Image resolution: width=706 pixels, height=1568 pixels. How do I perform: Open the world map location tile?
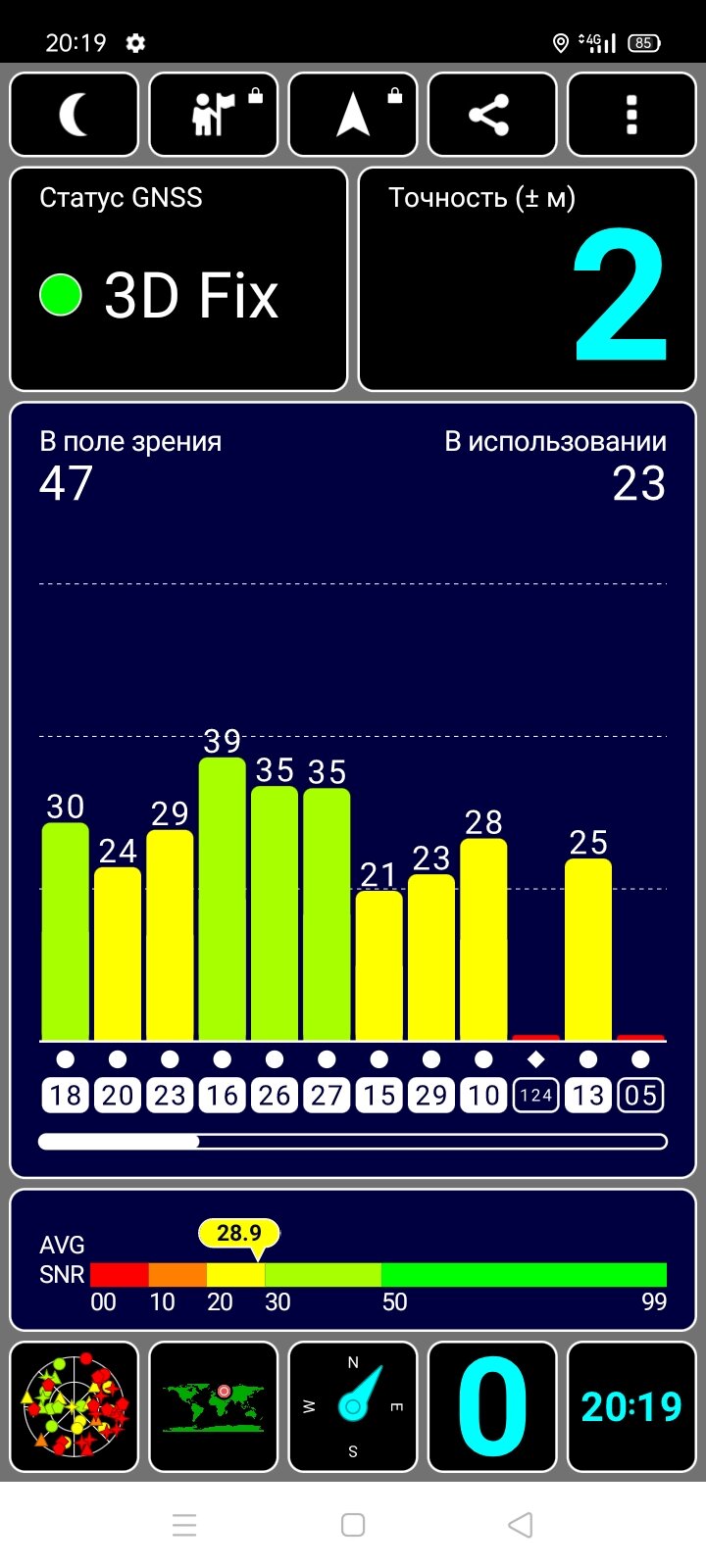(x=214, y=1406)
